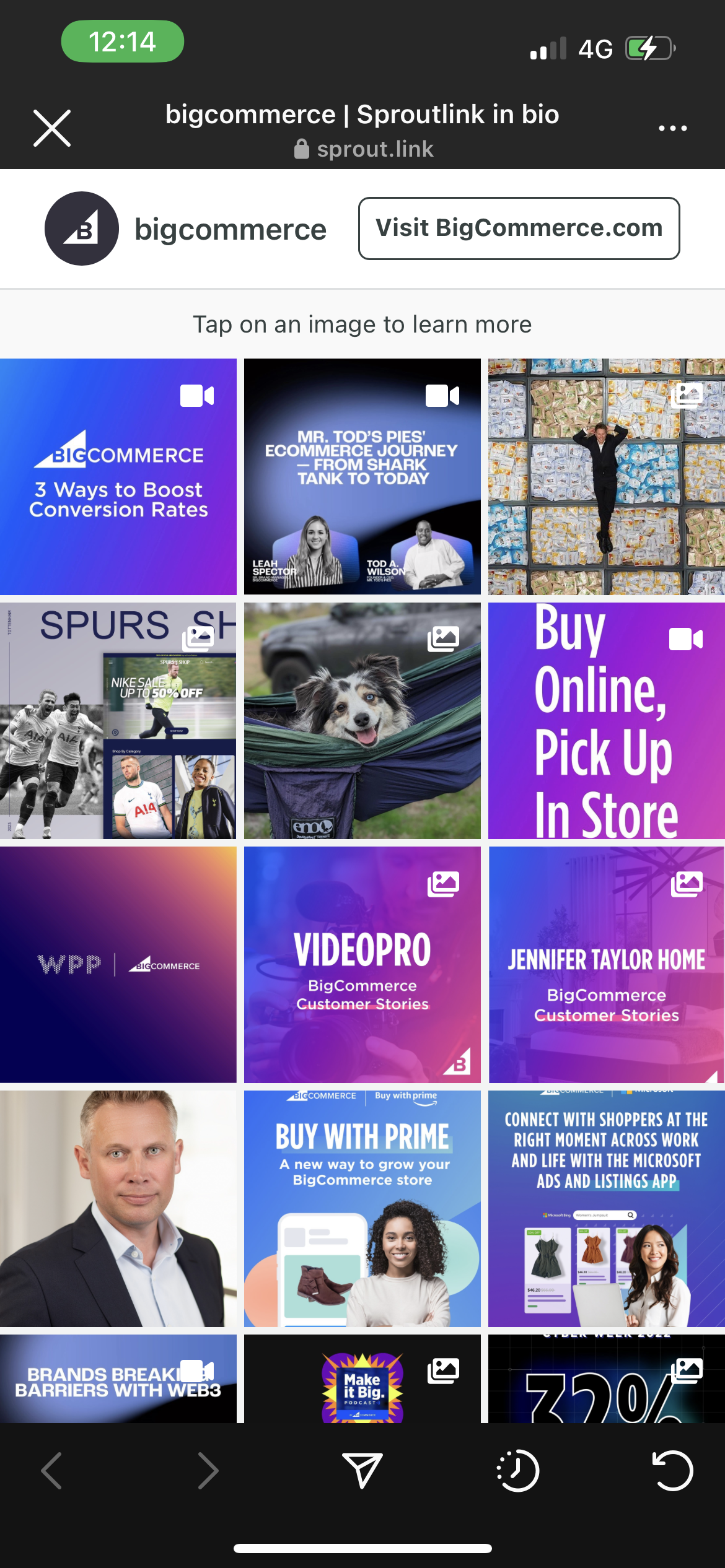Open the three-dot overflow menu
This screenshot has width=725, height=1568.
(x=672, y=128)
